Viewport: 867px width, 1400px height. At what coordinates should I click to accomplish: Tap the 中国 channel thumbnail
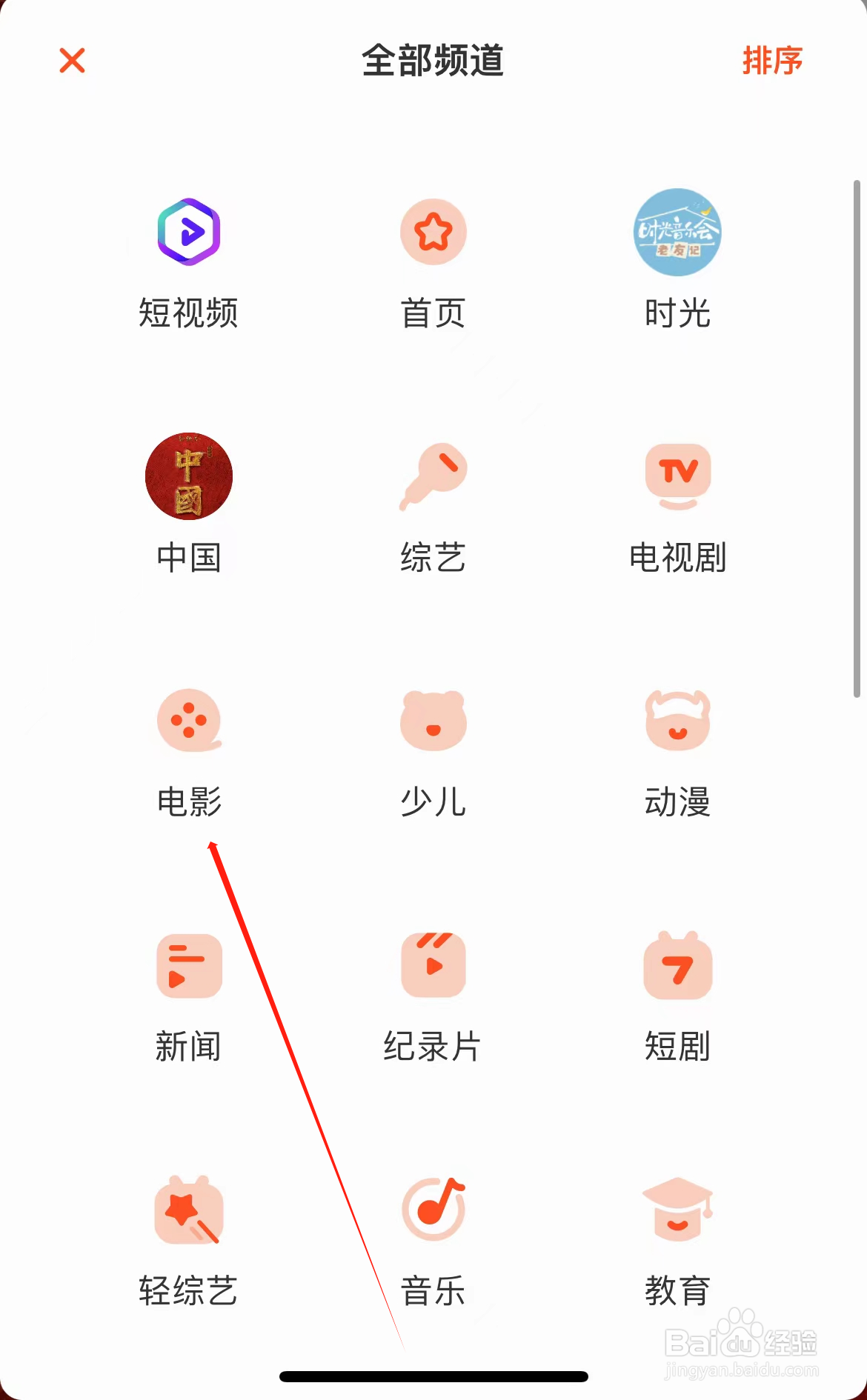pyautogui.click(x=189, y=477)
